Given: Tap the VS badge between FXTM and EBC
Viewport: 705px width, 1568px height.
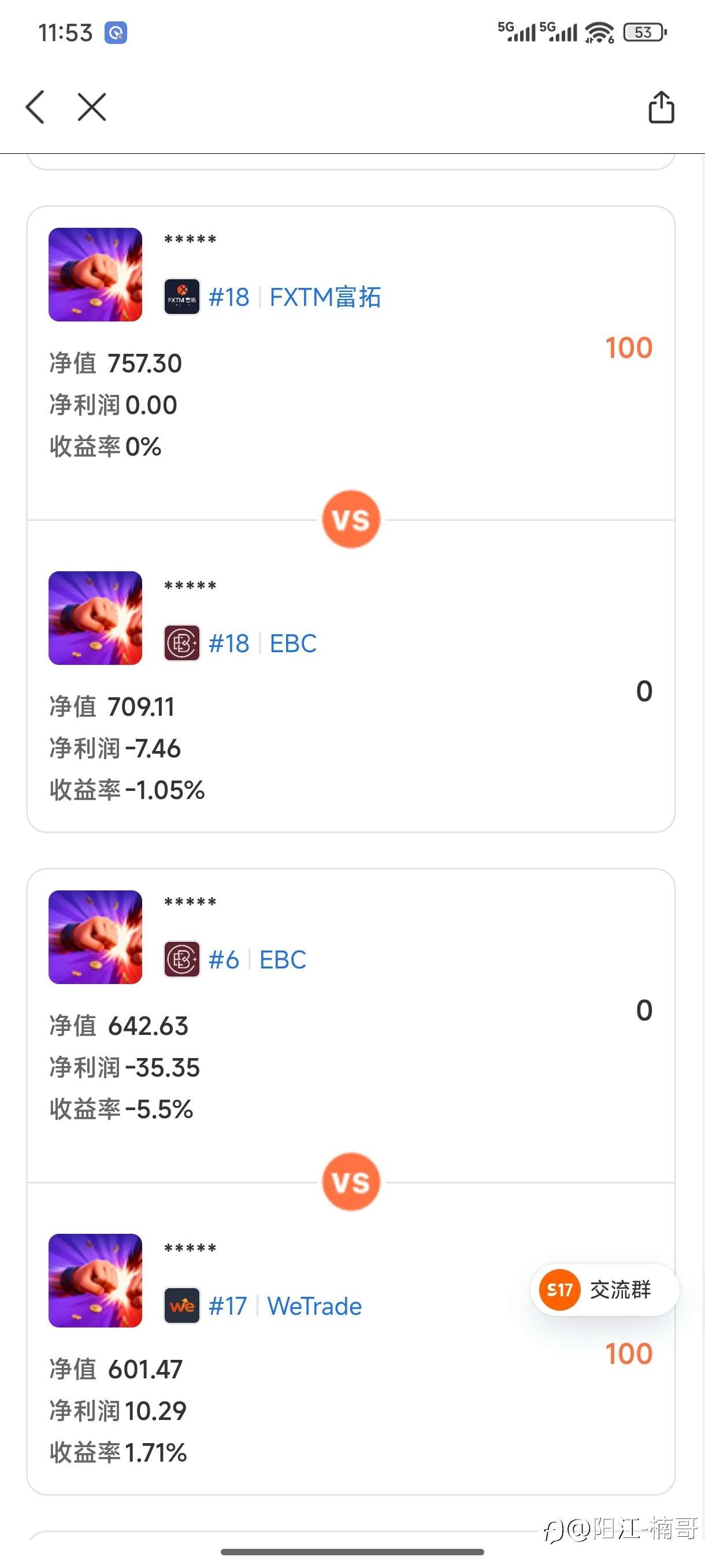Looking at the screenshot, I should point(351,519).
